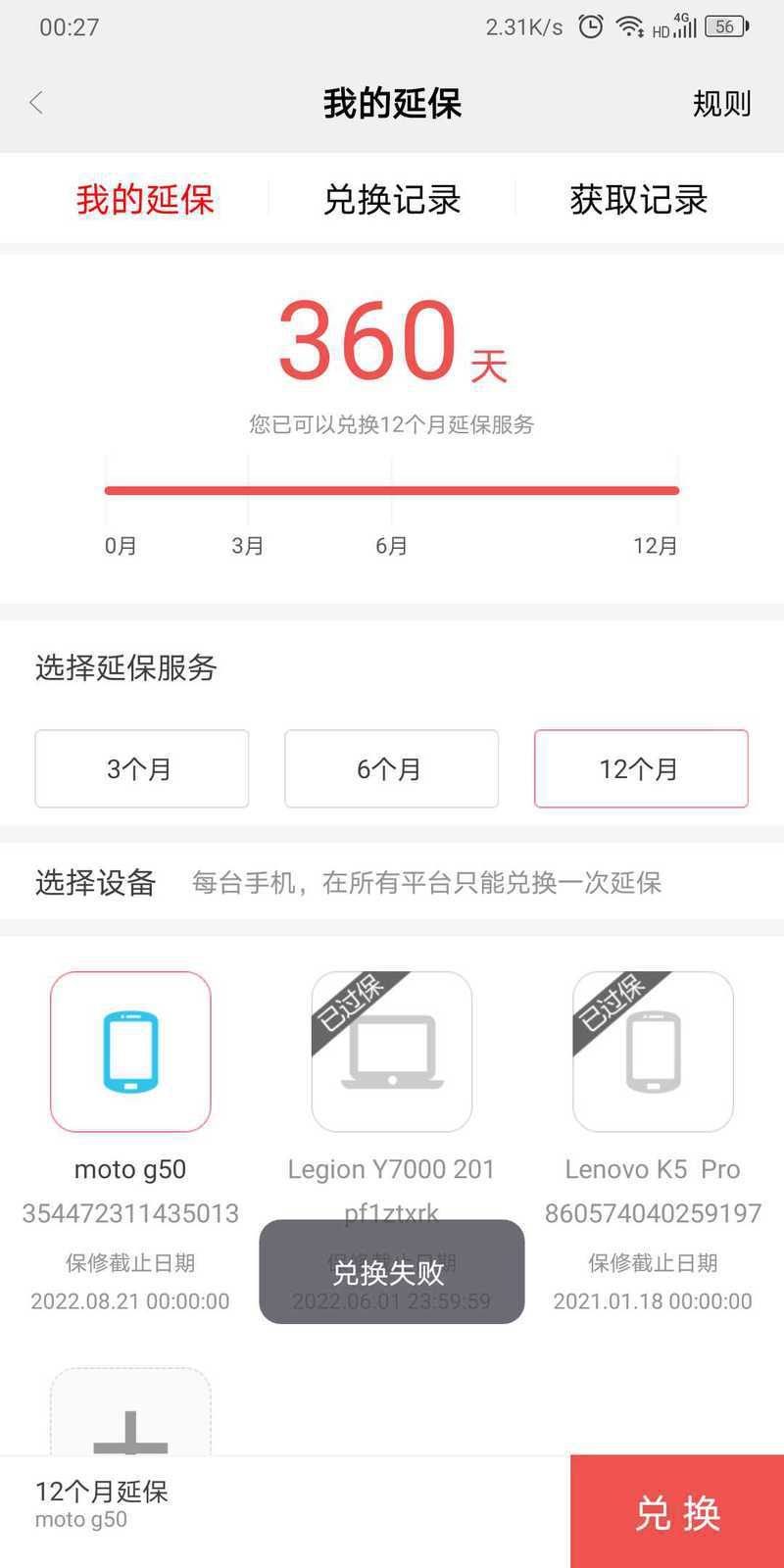Choose the moto g50 device
Image resolution: width=784 pixels, height=1568 pixels.
[130, 1052]
